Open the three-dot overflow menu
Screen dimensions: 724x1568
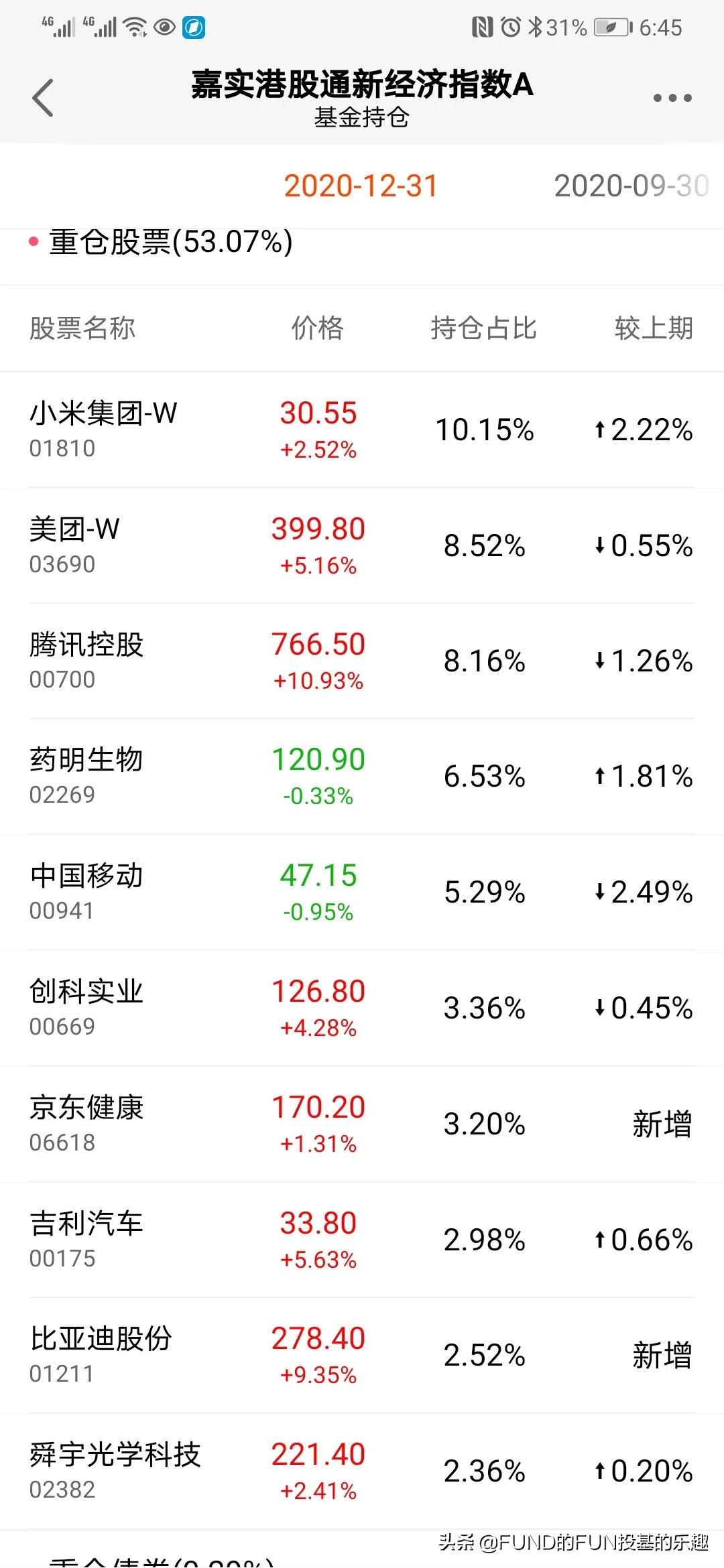click(x=672, y=98)
